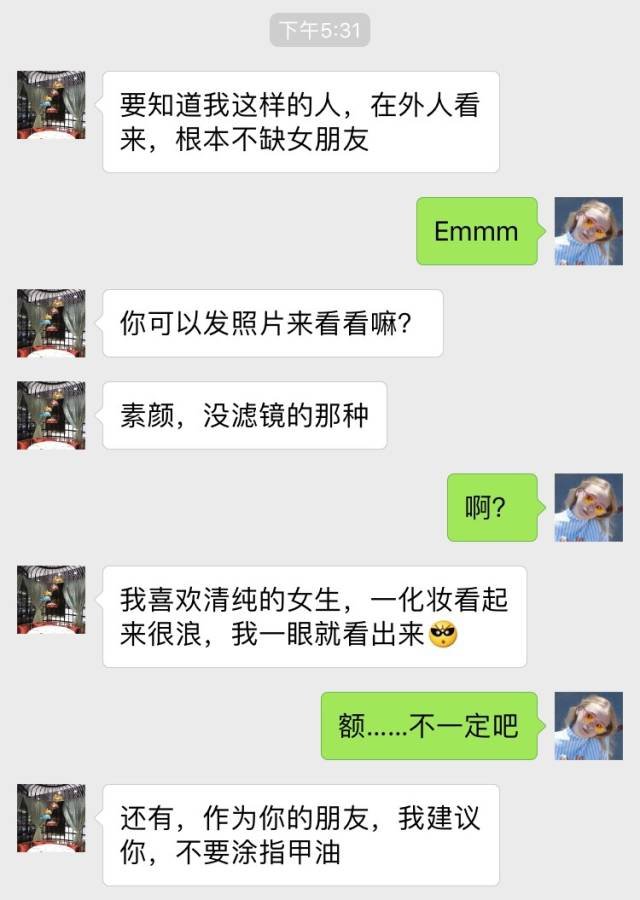Image resolution: width=640 pixels, height=900 pixels.
Task: Tap contact avatar beside the '我喜欢清纯的女生' message
Action: pos(51,599)
